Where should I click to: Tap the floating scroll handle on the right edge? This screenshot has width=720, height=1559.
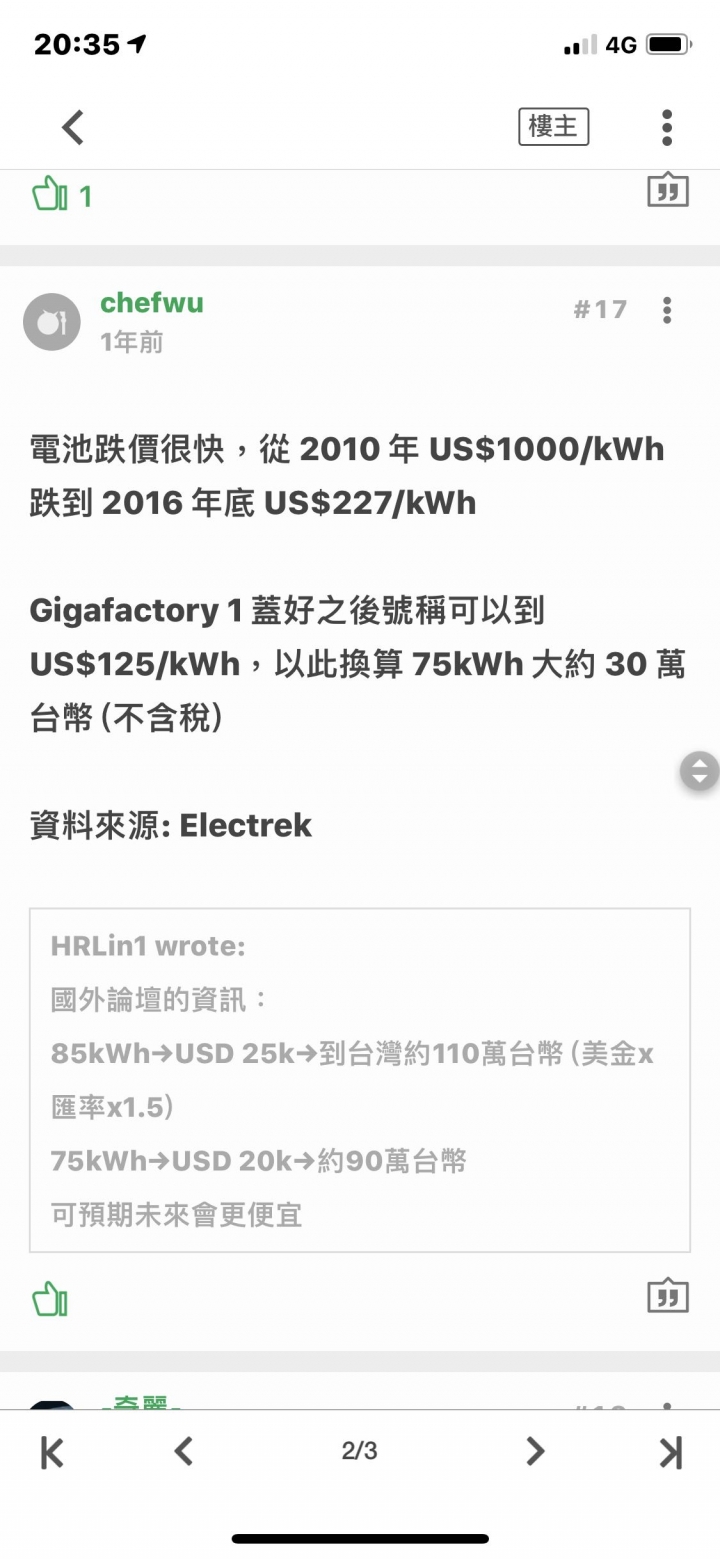tap(699, 771)
